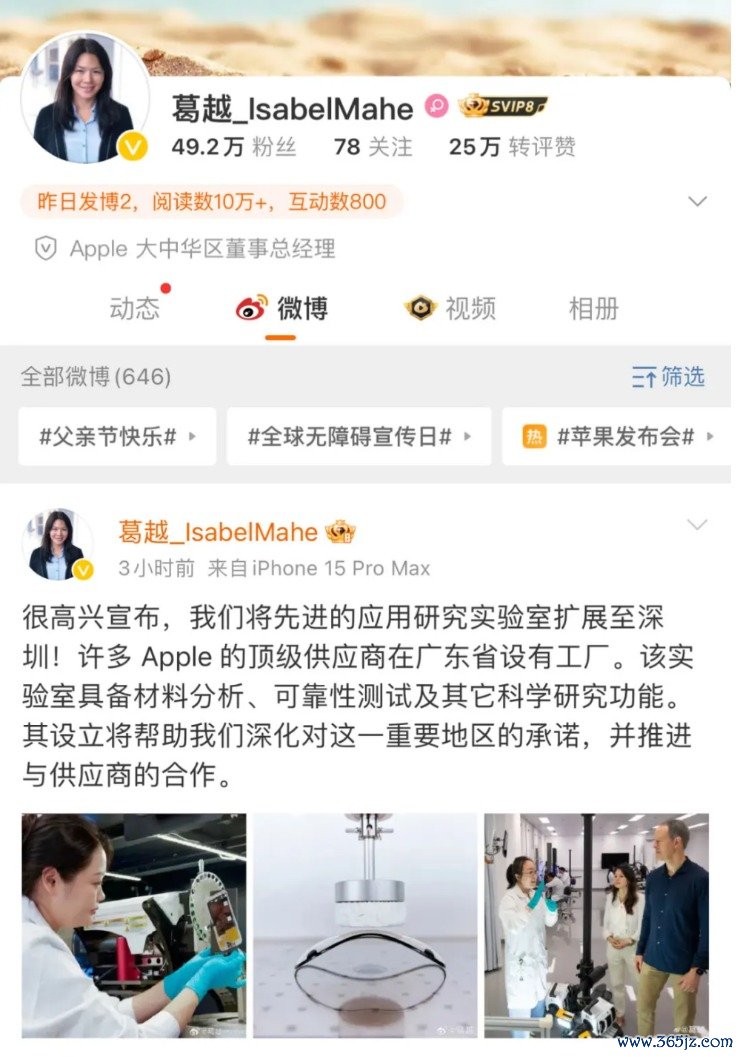
Task: Select the #父亲节快乐# topic chip
Action: tap(117, 436)
